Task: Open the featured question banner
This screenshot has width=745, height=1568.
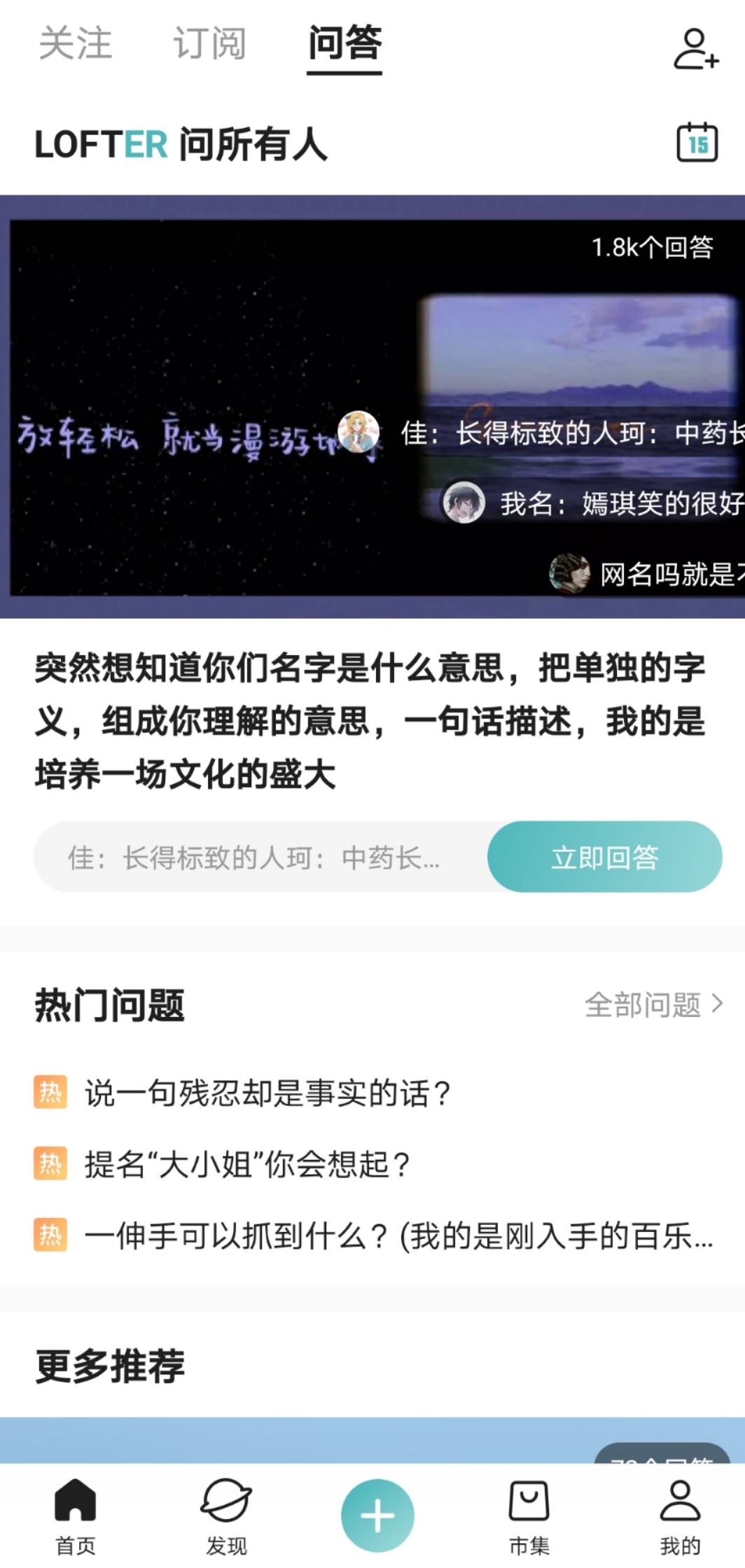Action: tap(372, 407)
